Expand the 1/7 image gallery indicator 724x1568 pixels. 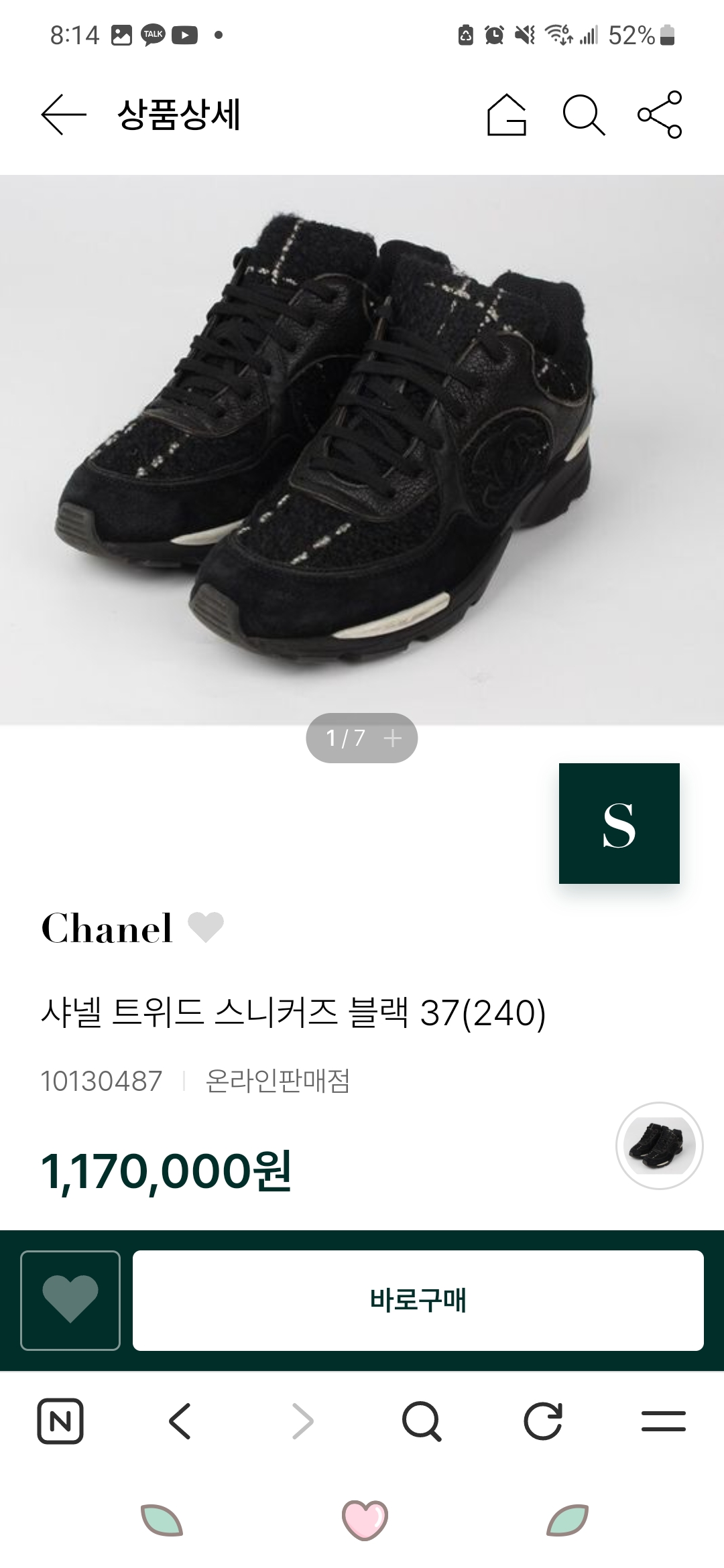(362, 738)
